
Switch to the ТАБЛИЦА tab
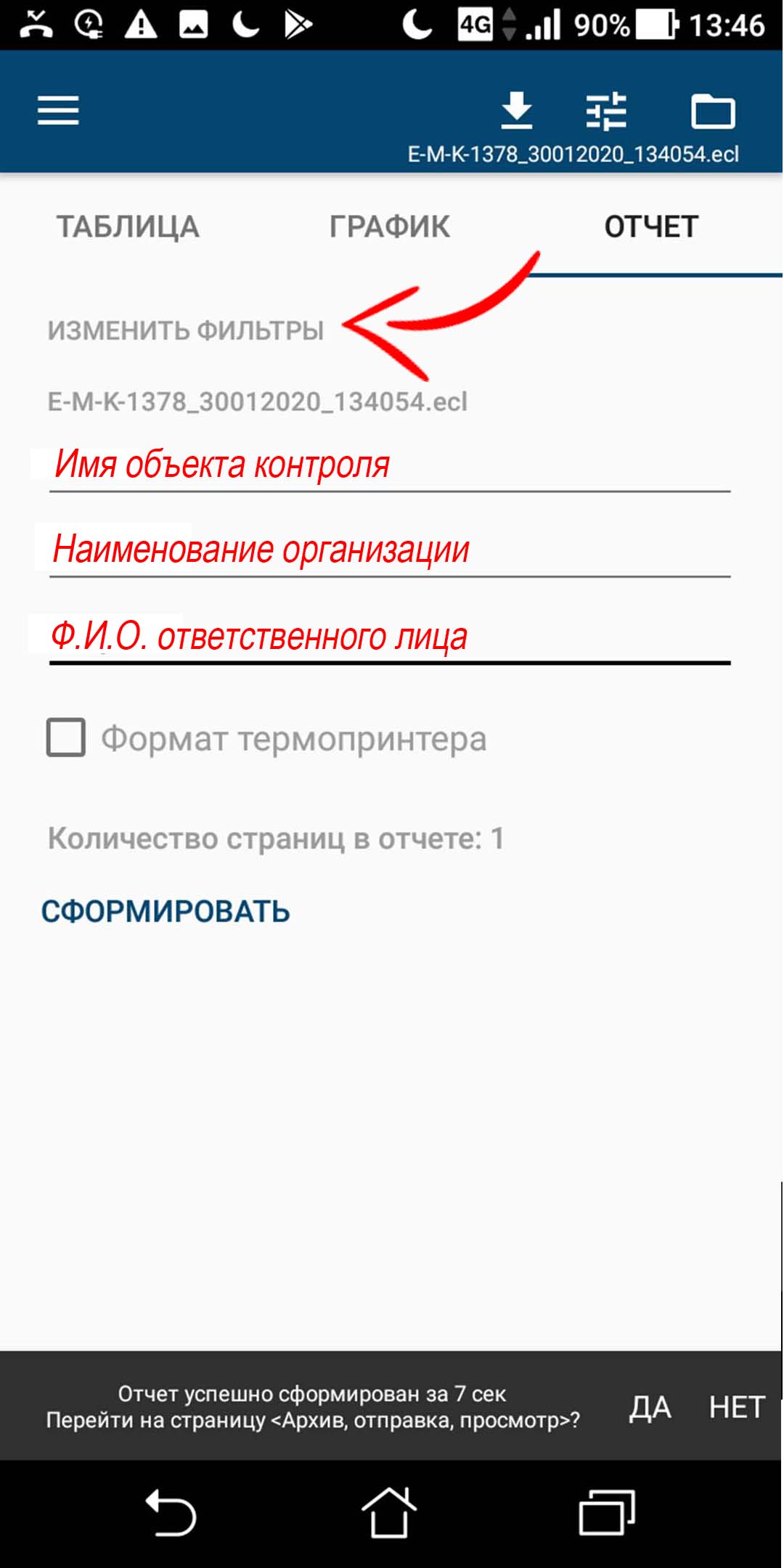pos(128,227)
